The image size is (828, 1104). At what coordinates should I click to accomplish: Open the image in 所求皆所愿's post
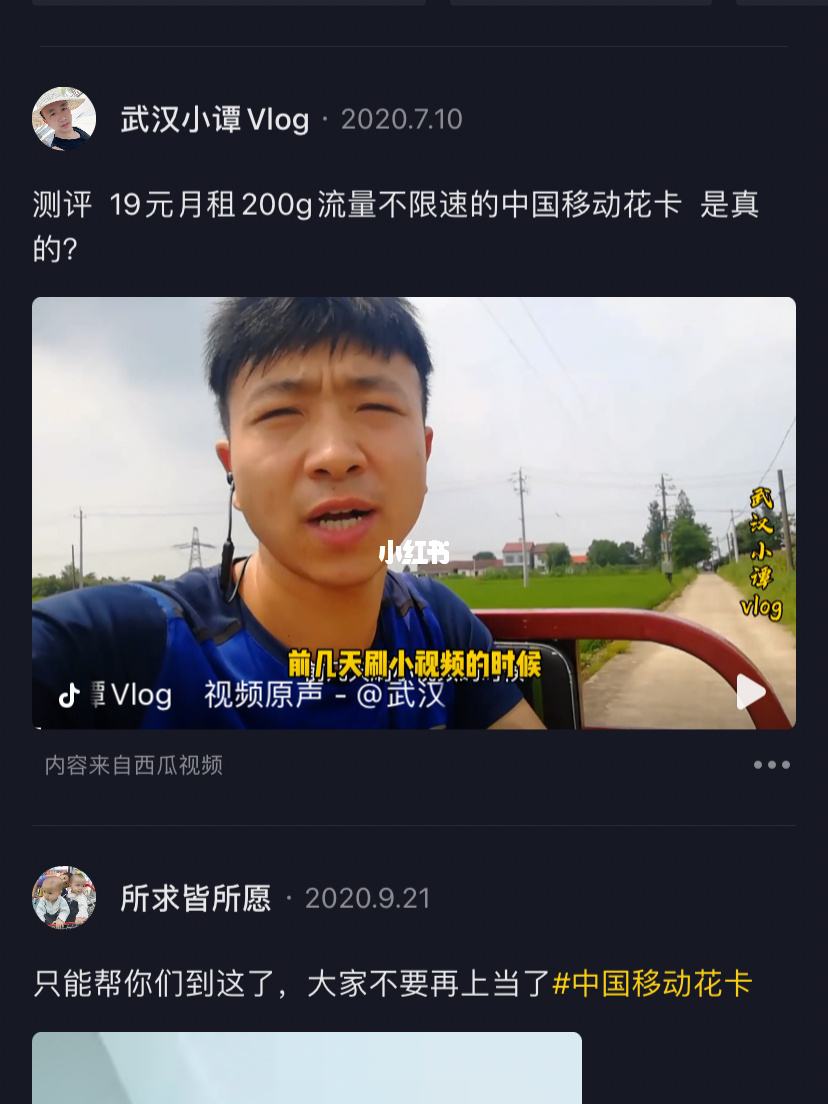[x=306, y=1068]
